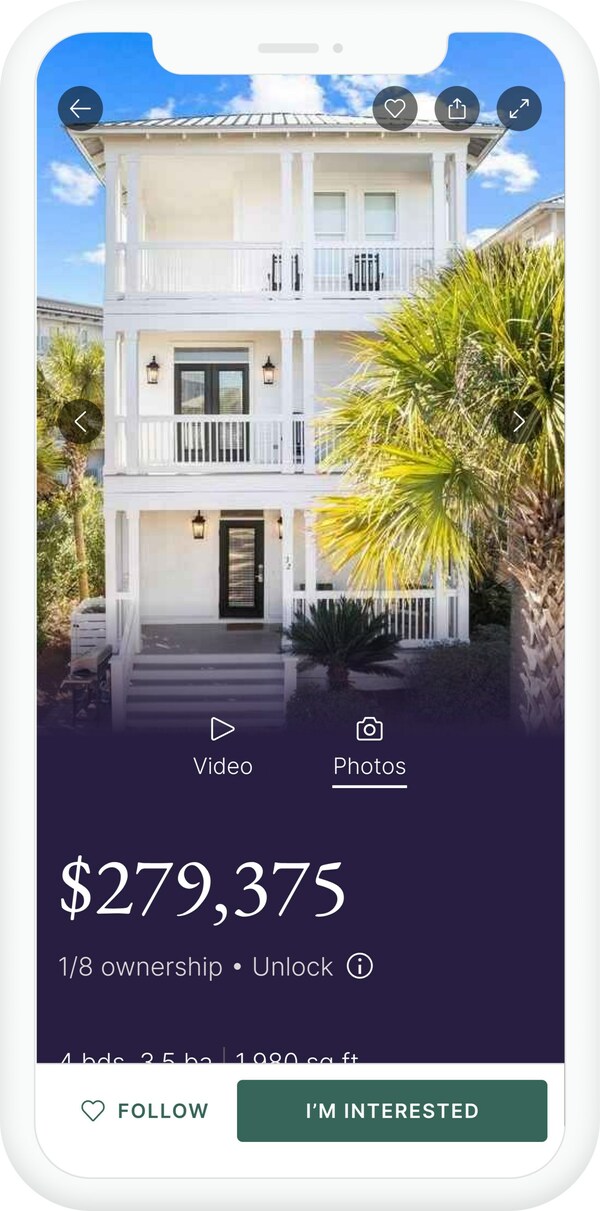The width and height of the screenshot is (600, 1211).
Task: Show the previous photo
Action: (x=80, y=422)
